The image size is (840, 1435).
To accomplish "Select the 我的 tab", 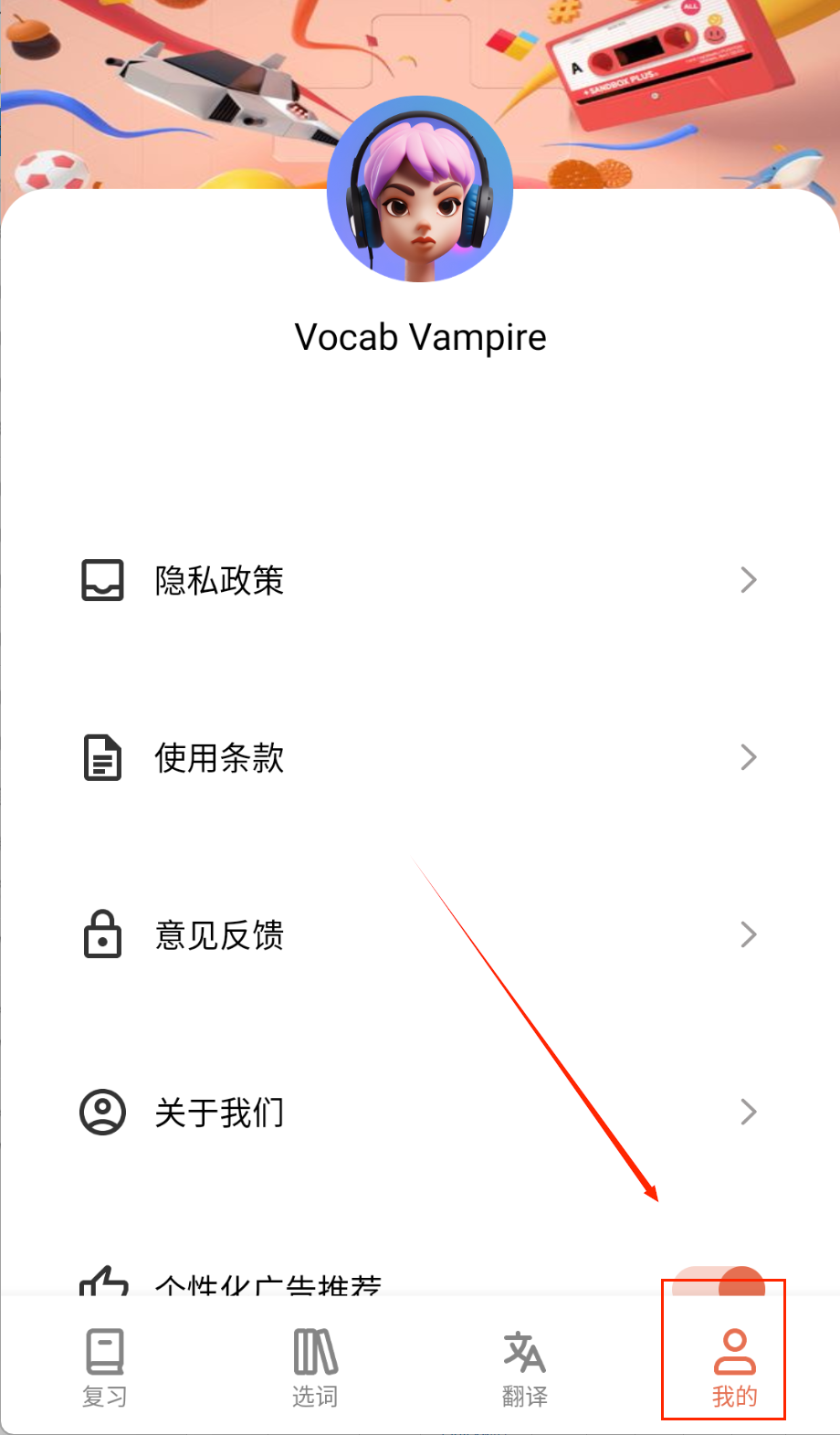I will 734,1367.
